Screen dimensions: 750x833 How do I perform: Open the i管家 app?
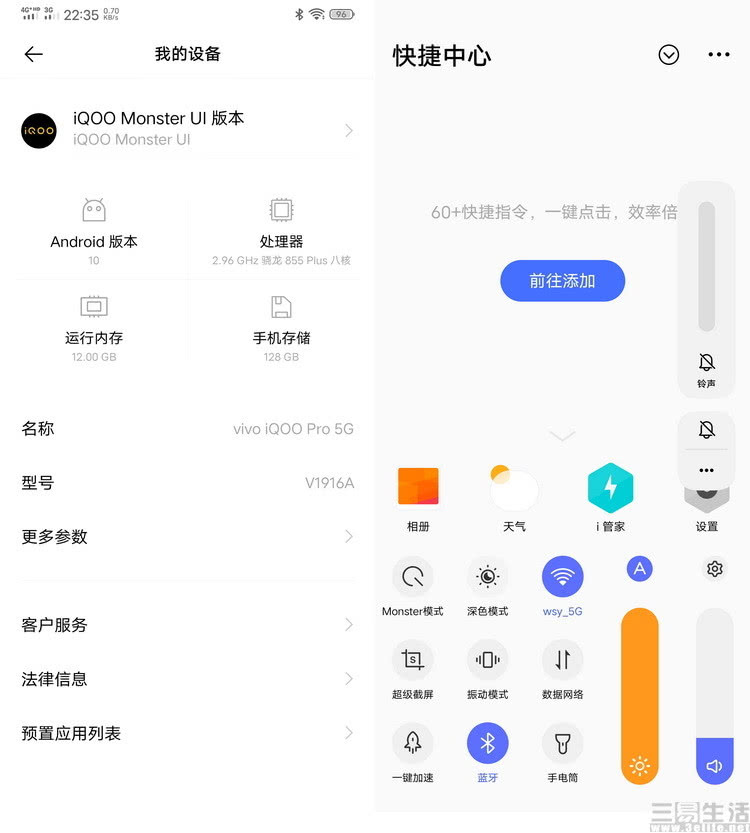pyautogui.click(x=611, y=487)
